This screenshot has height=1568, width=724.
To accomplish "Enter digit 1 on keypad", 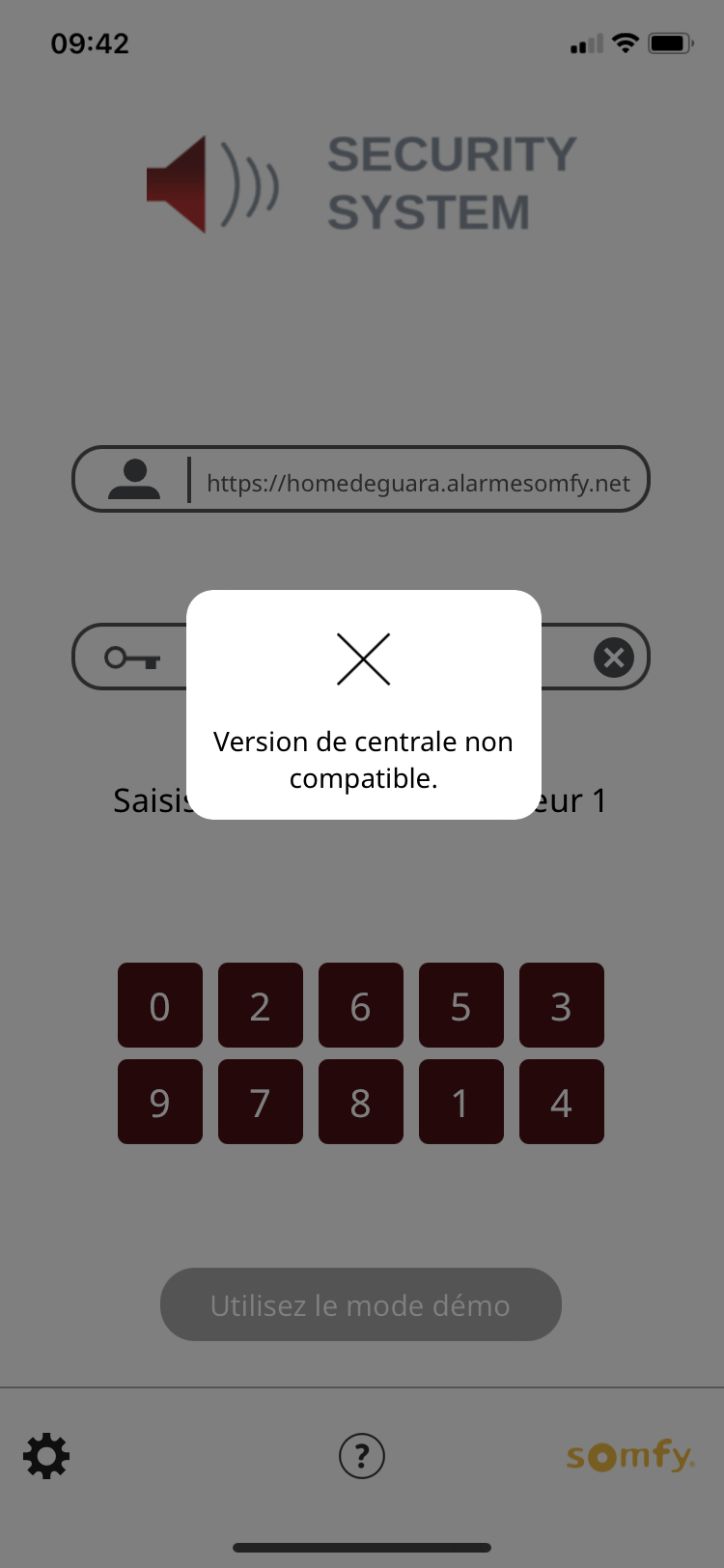I will 461,1102.
